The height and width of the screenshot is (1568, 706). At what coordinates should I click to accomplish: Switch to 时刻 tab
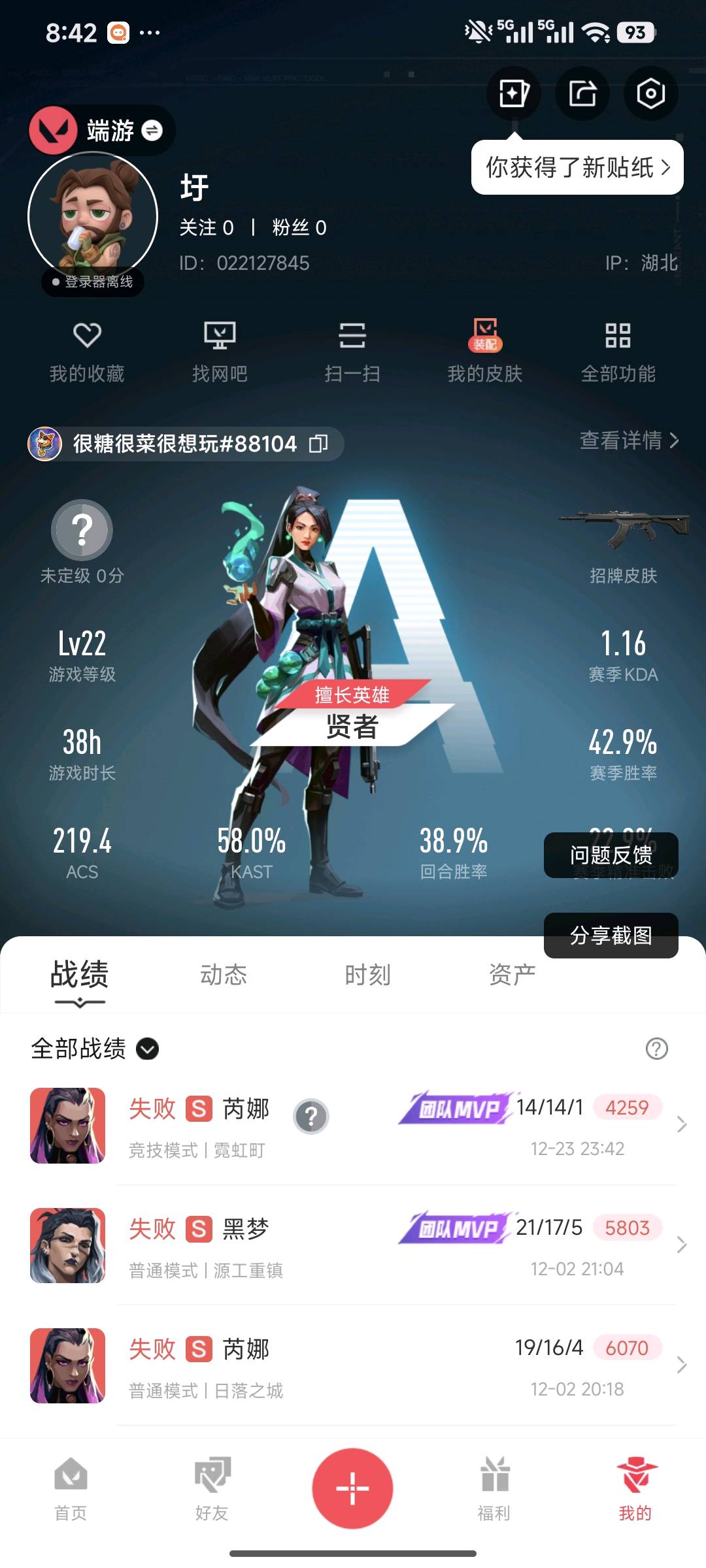[367, 975]
